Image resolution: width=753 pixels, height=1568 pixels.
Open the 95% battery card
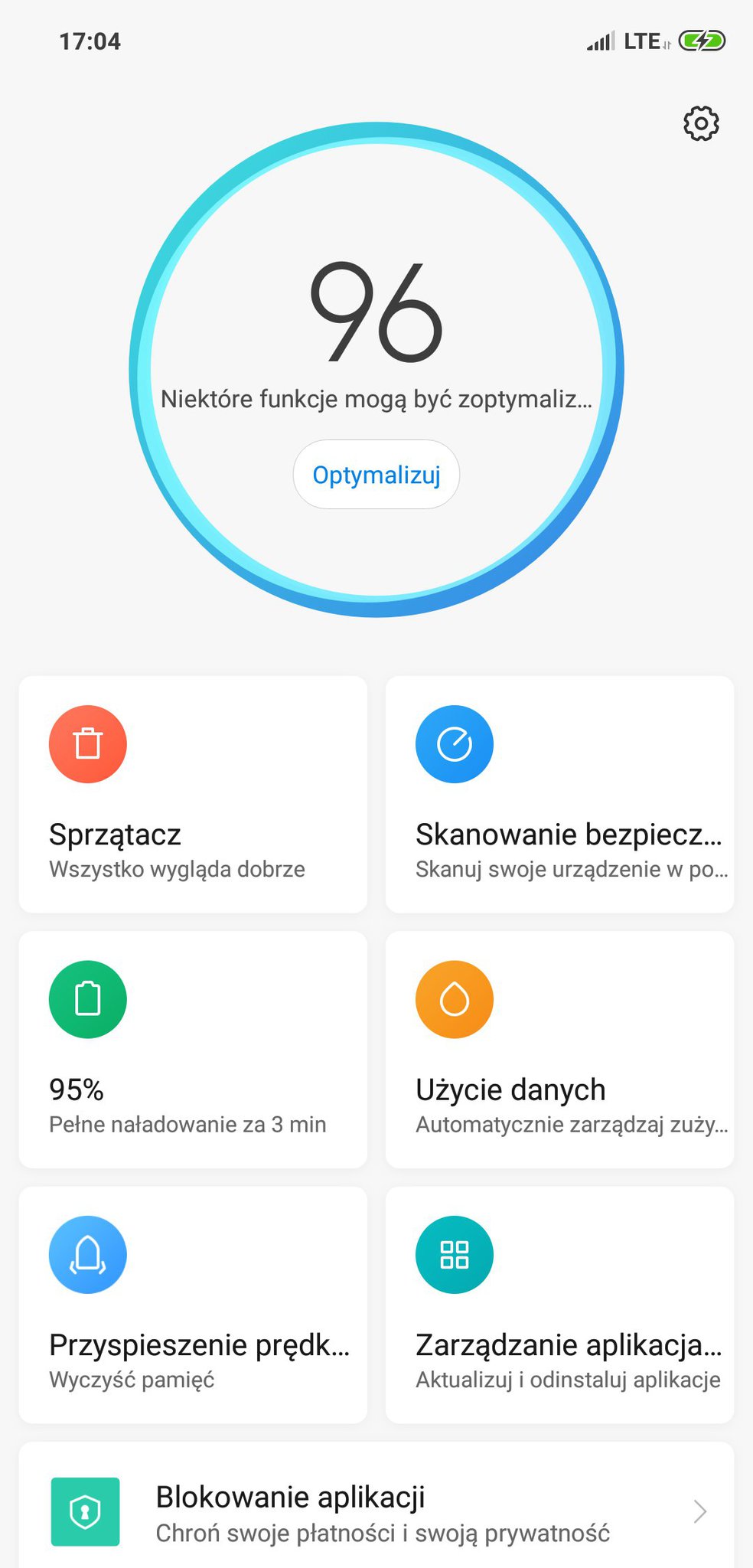[x=193, y=1049]
